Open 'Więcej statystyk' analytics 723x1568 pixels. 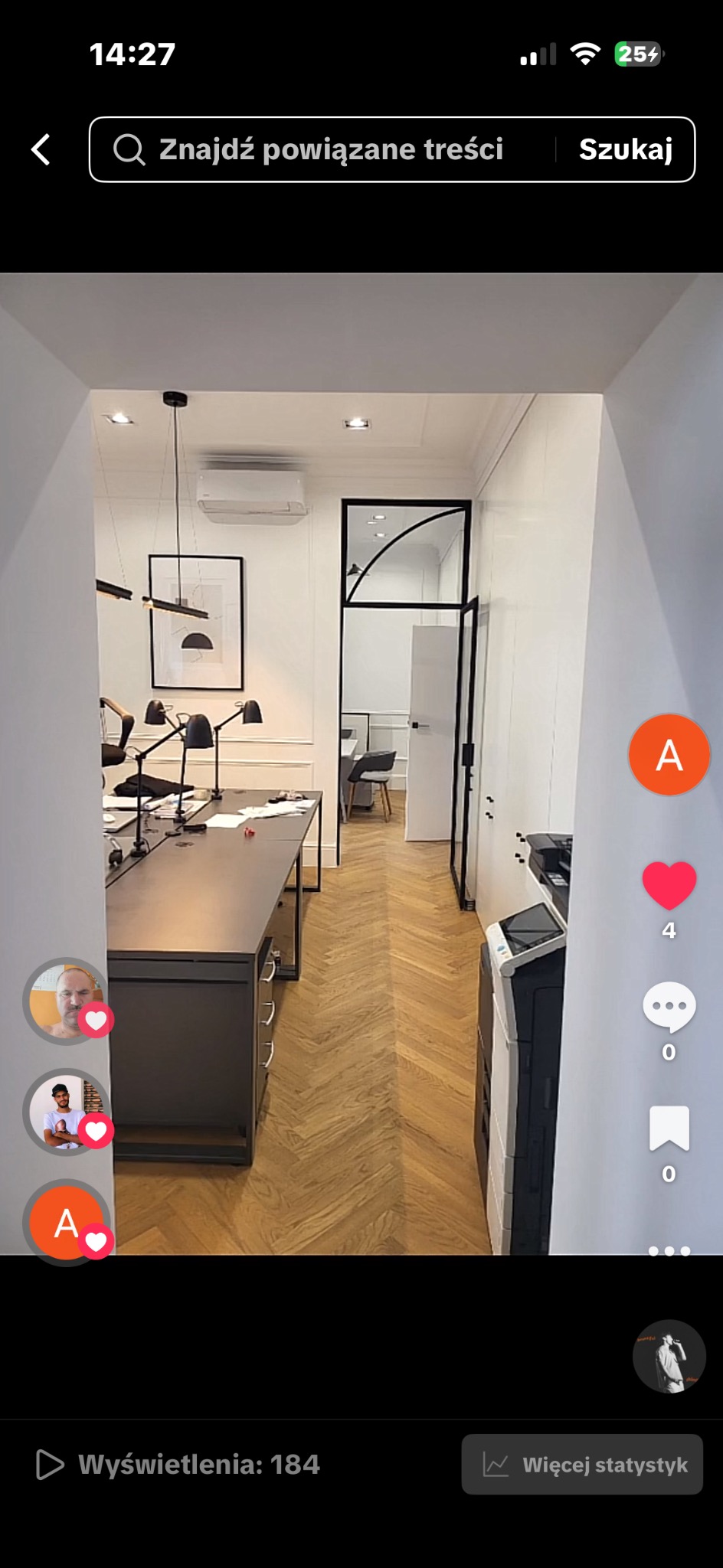(x=582, y=1465)
